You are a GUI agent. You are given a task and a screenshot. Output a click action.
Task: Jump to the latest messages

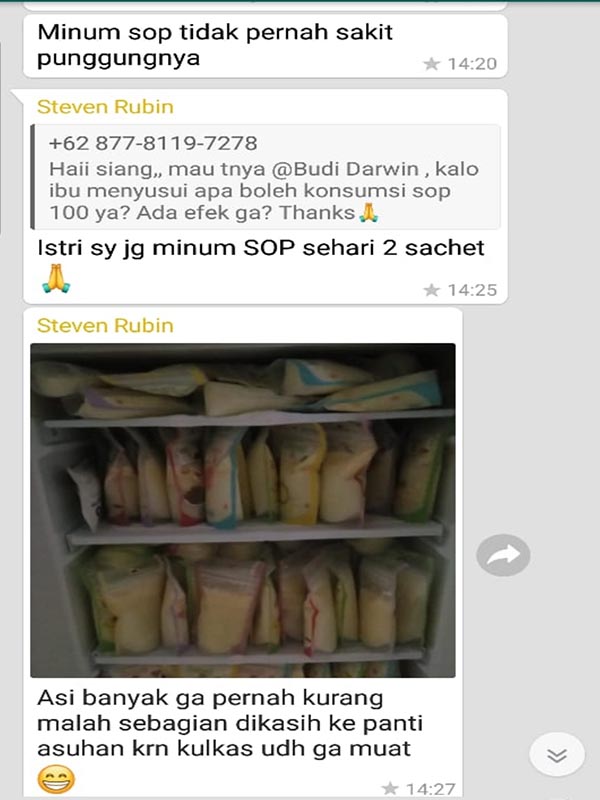[x=556, y=755]
